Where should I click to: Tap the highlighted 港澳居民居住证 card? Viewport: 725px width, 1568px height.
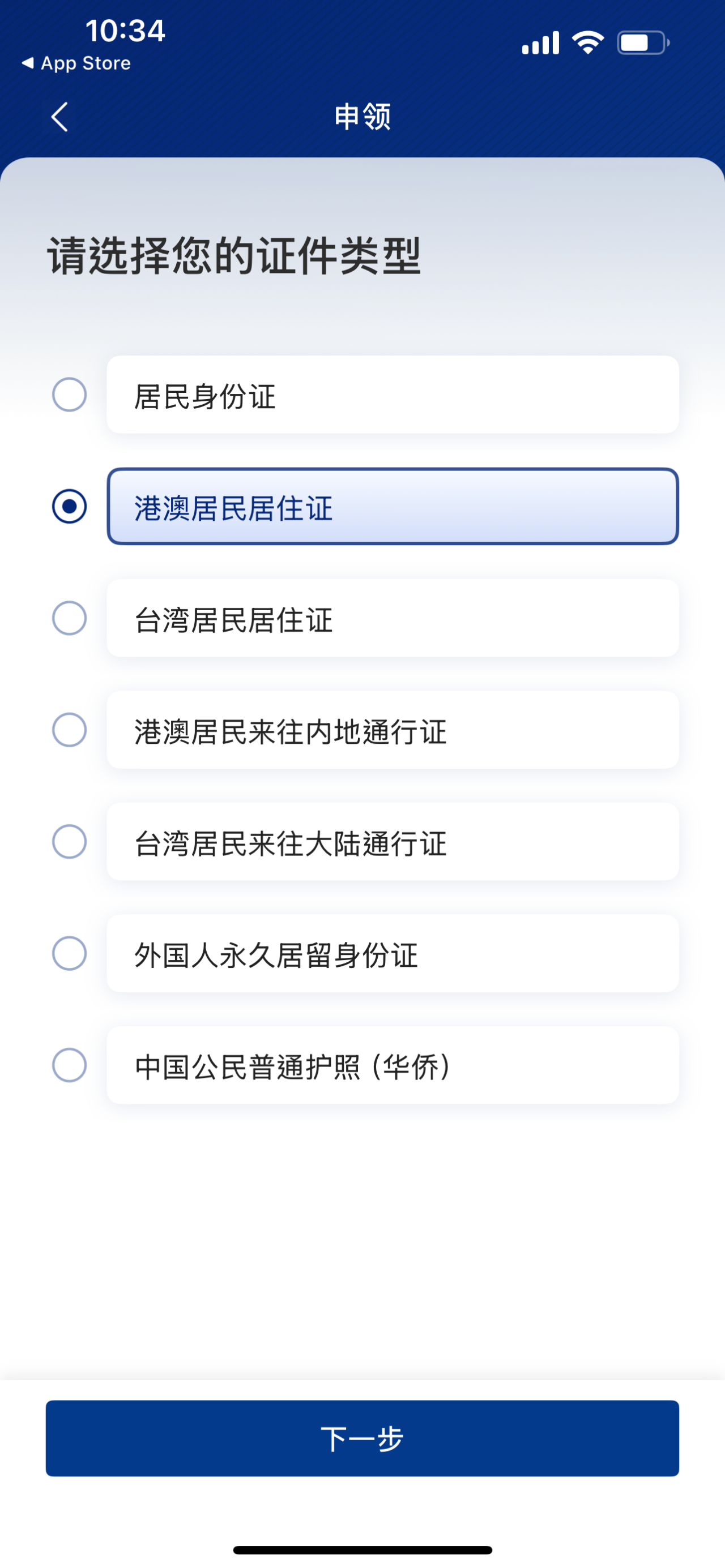pos(393,506)
